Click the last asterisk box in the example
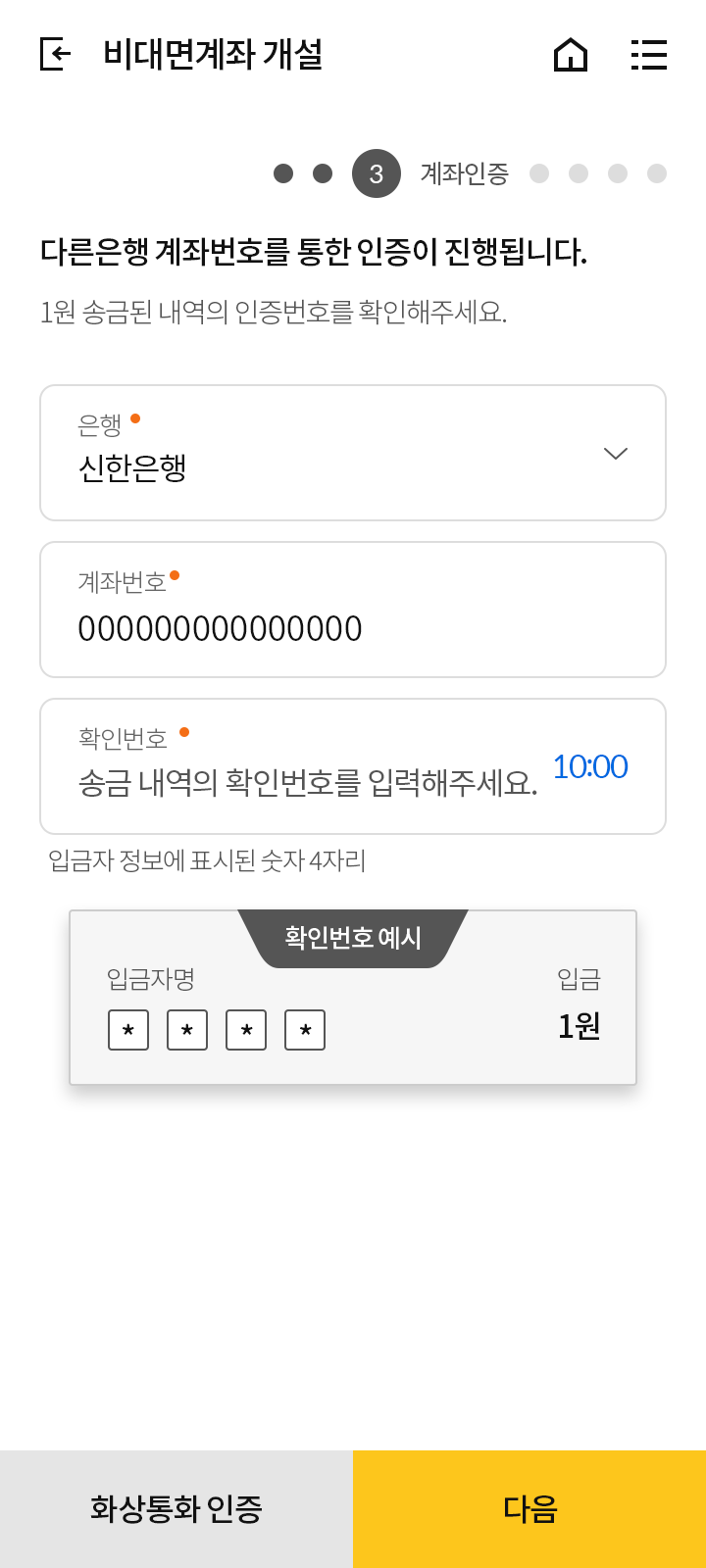This screenshot has width=706, height=1568. click(304, 1029)
